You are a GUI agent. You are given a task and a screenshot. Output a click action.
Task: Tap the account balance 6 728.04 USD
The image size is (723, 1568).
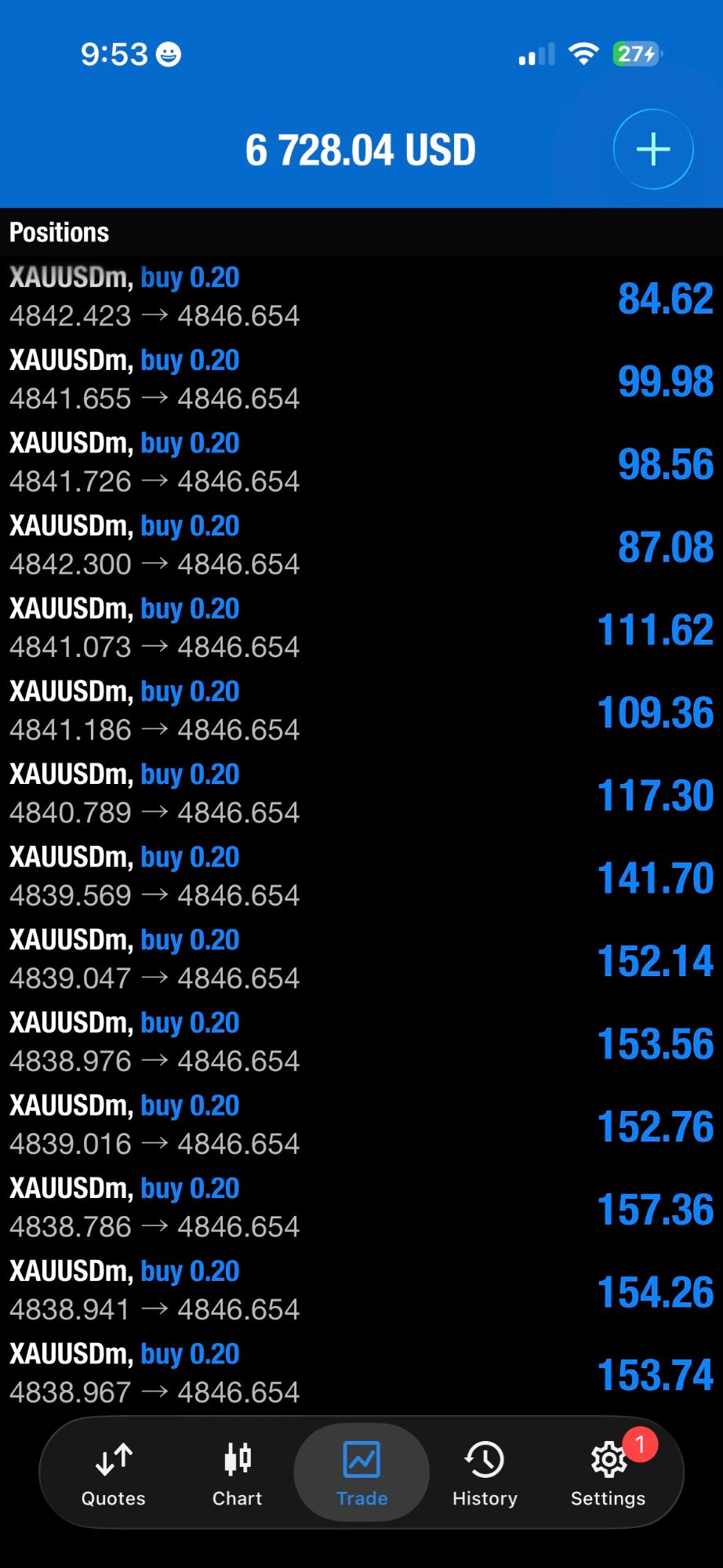(x=361, y=149)
